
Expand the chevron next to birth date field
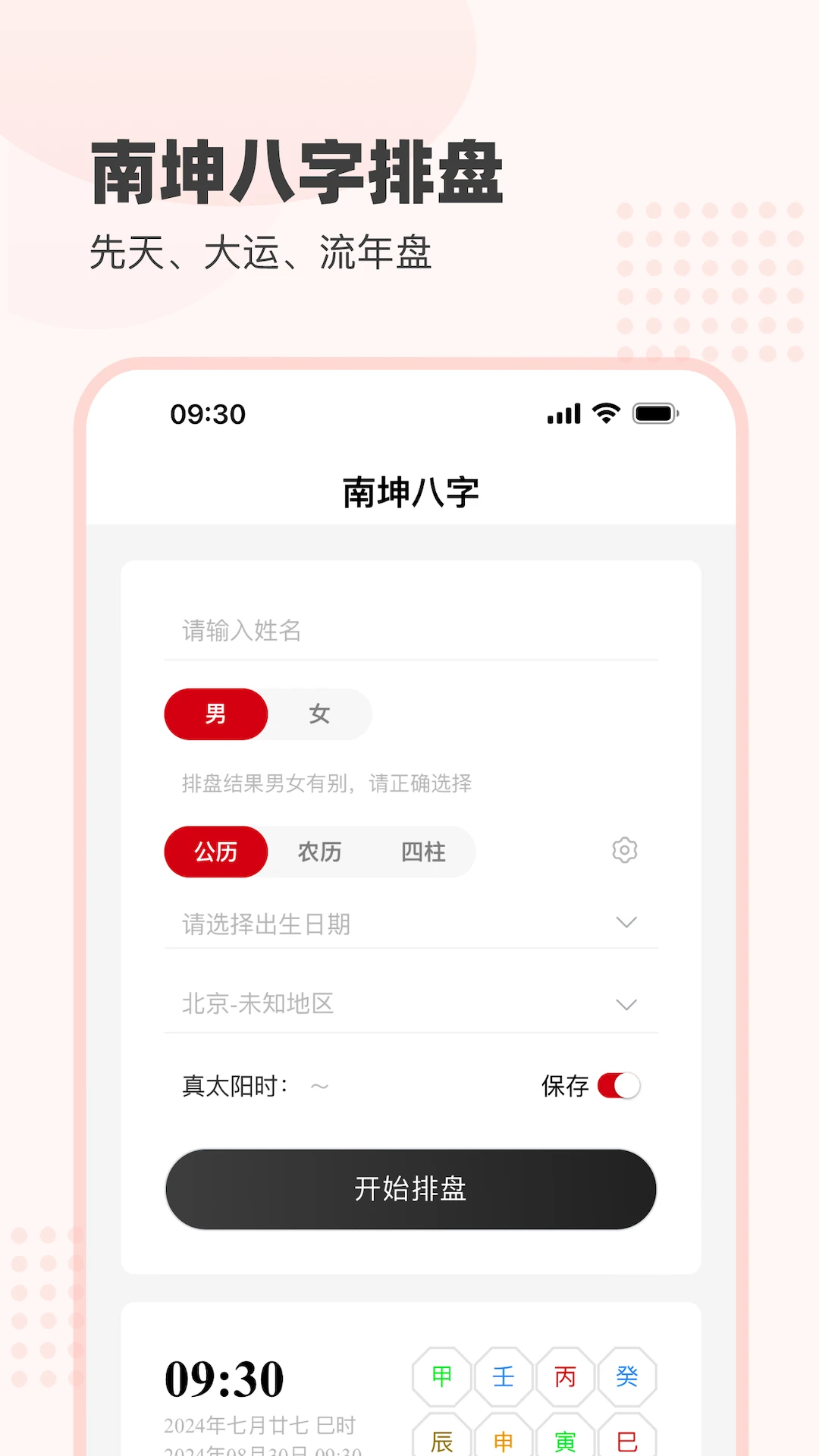click(x=626, y=922)
